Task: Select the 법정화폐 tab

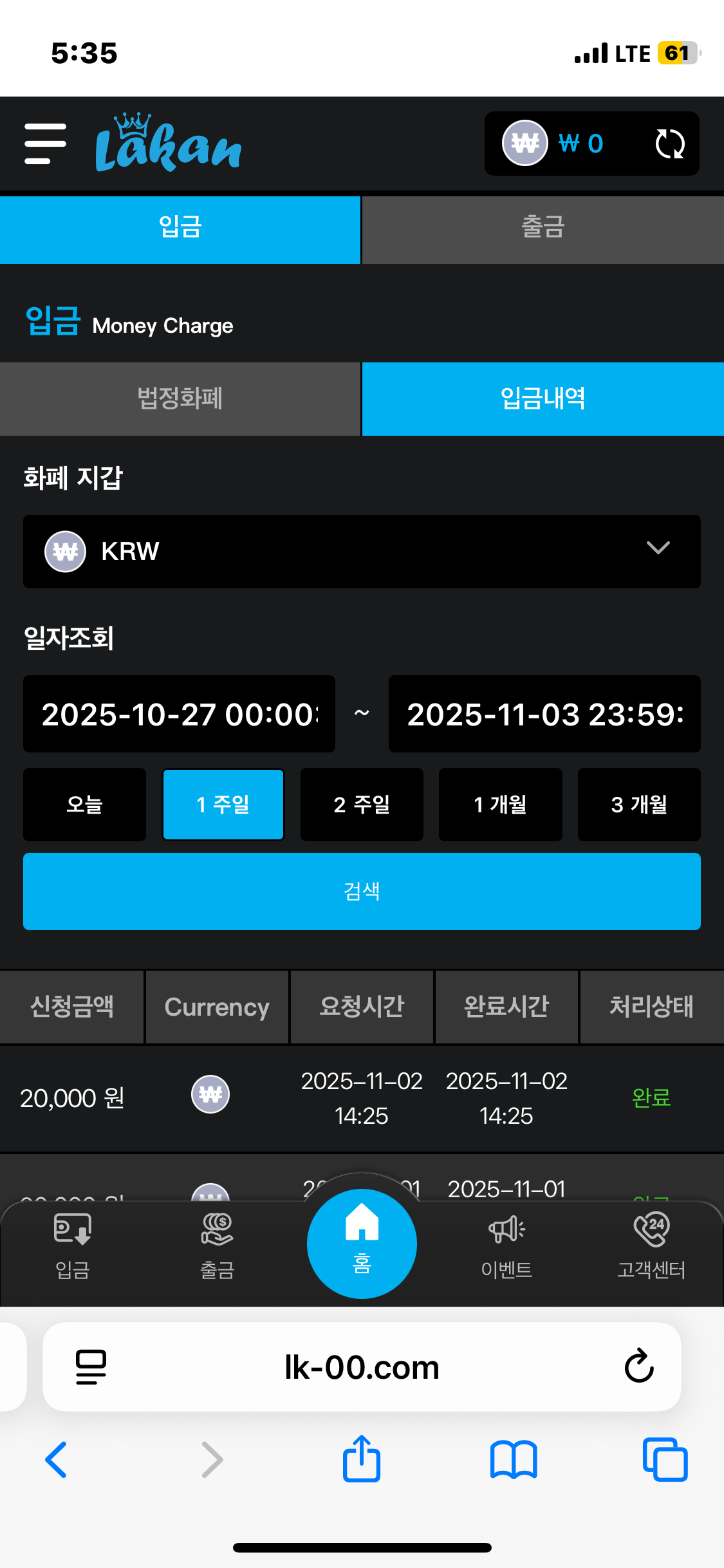Action: pyautogui.click(x=180, y=398)
